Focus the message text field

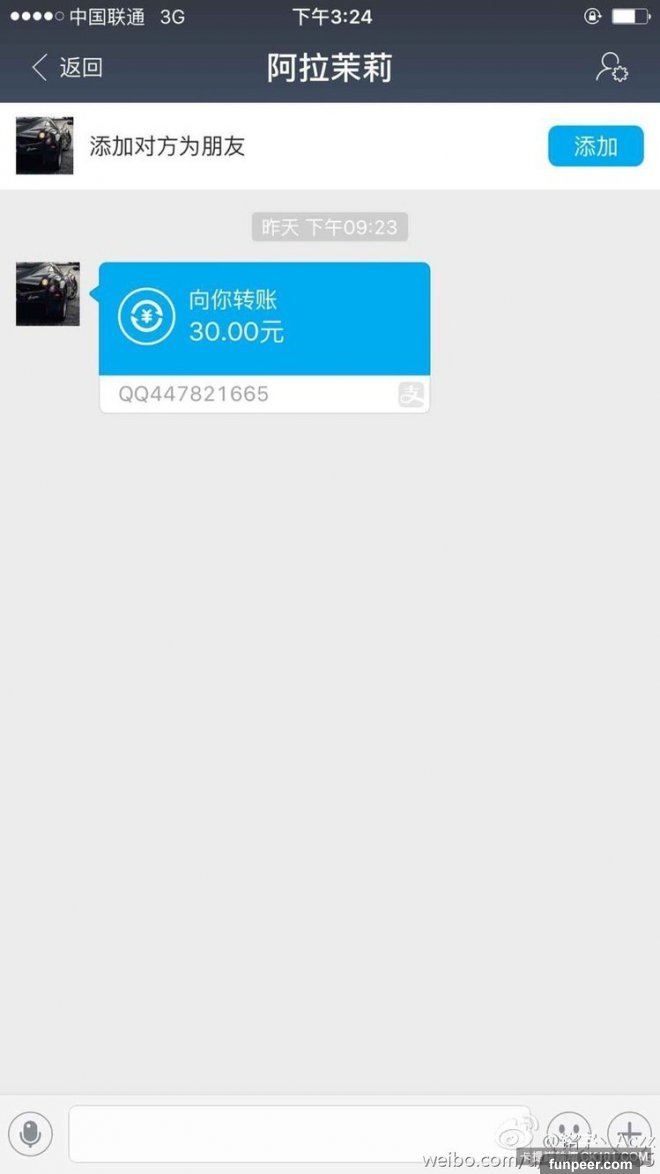300,1134
